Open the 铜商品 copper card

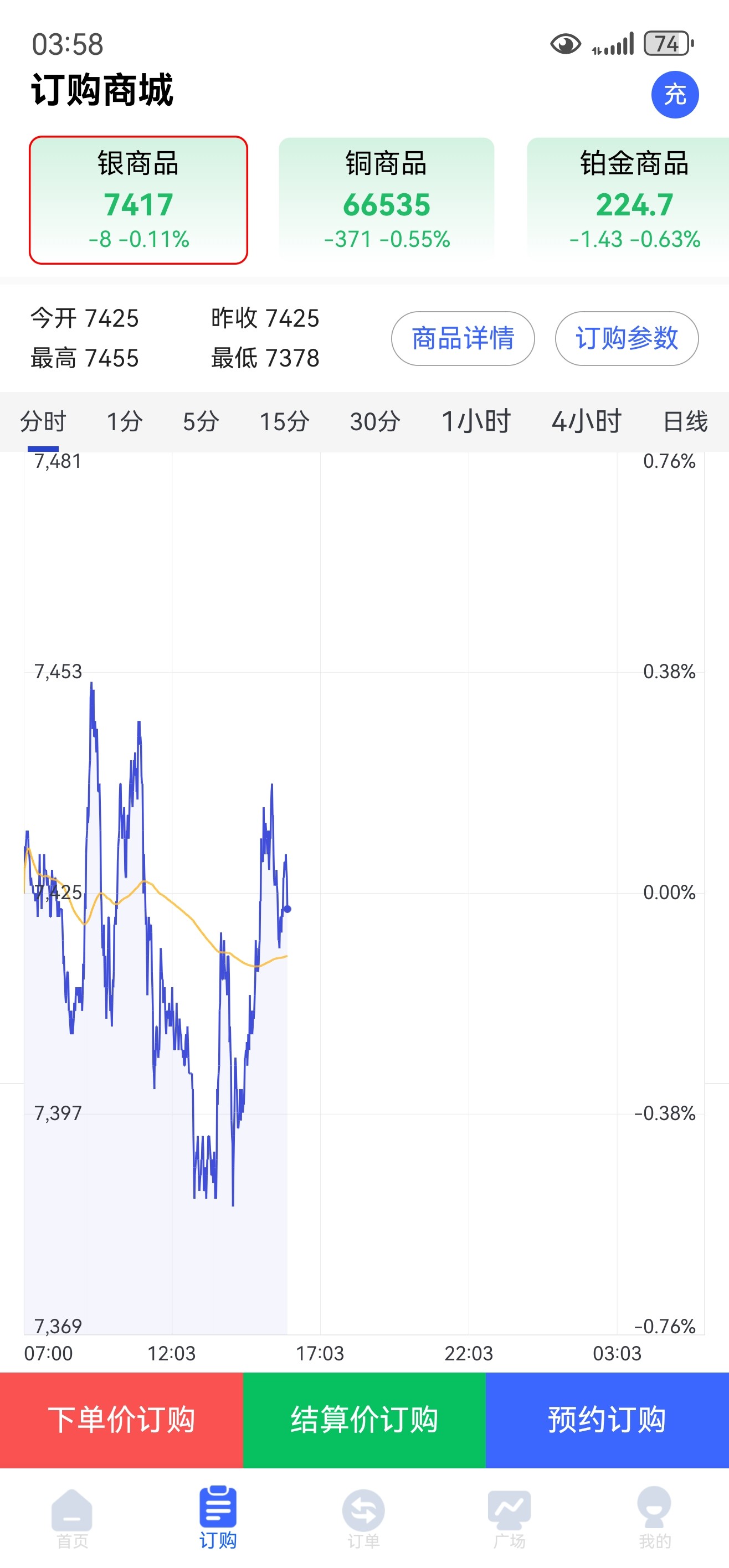(386, 200)
